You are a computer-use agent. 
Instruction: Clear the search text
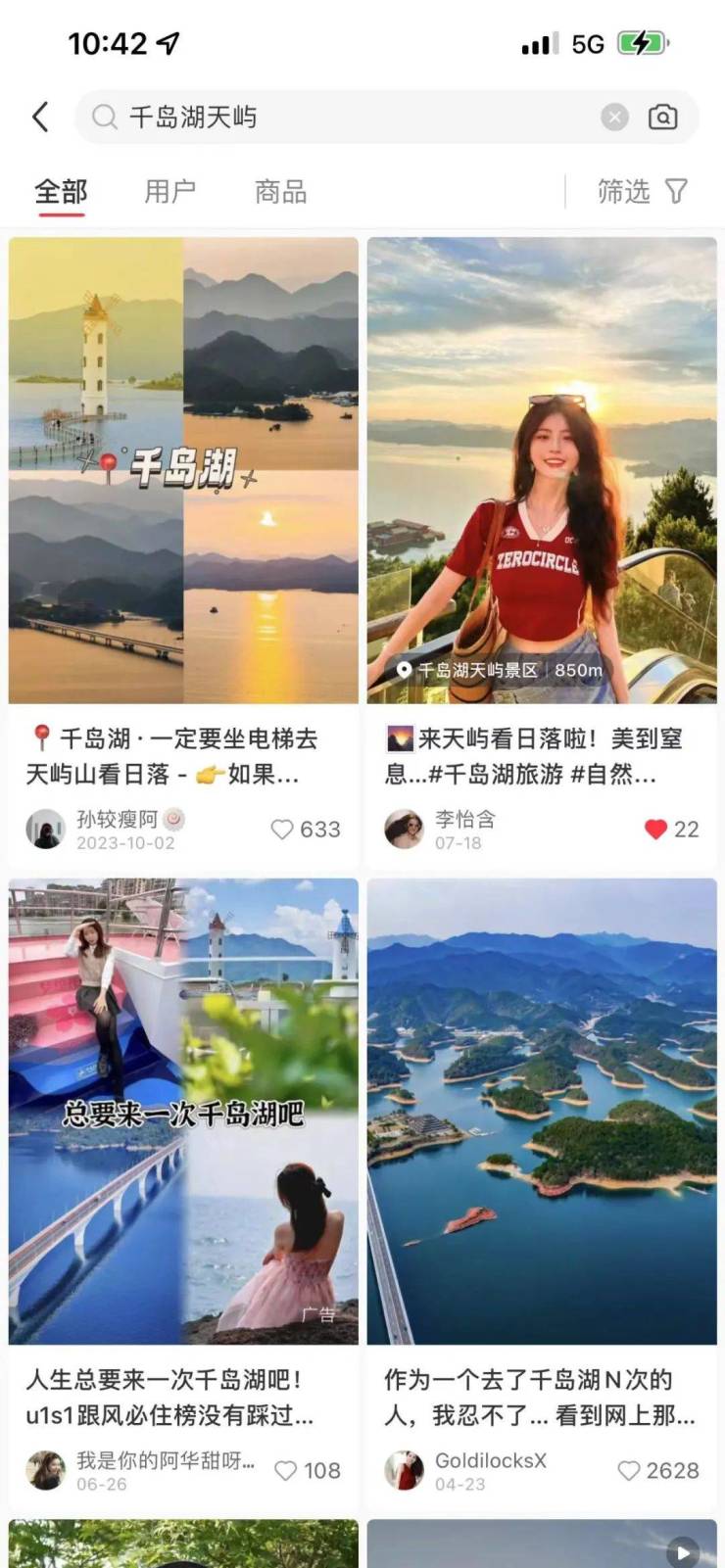click(x=614, y=118)
